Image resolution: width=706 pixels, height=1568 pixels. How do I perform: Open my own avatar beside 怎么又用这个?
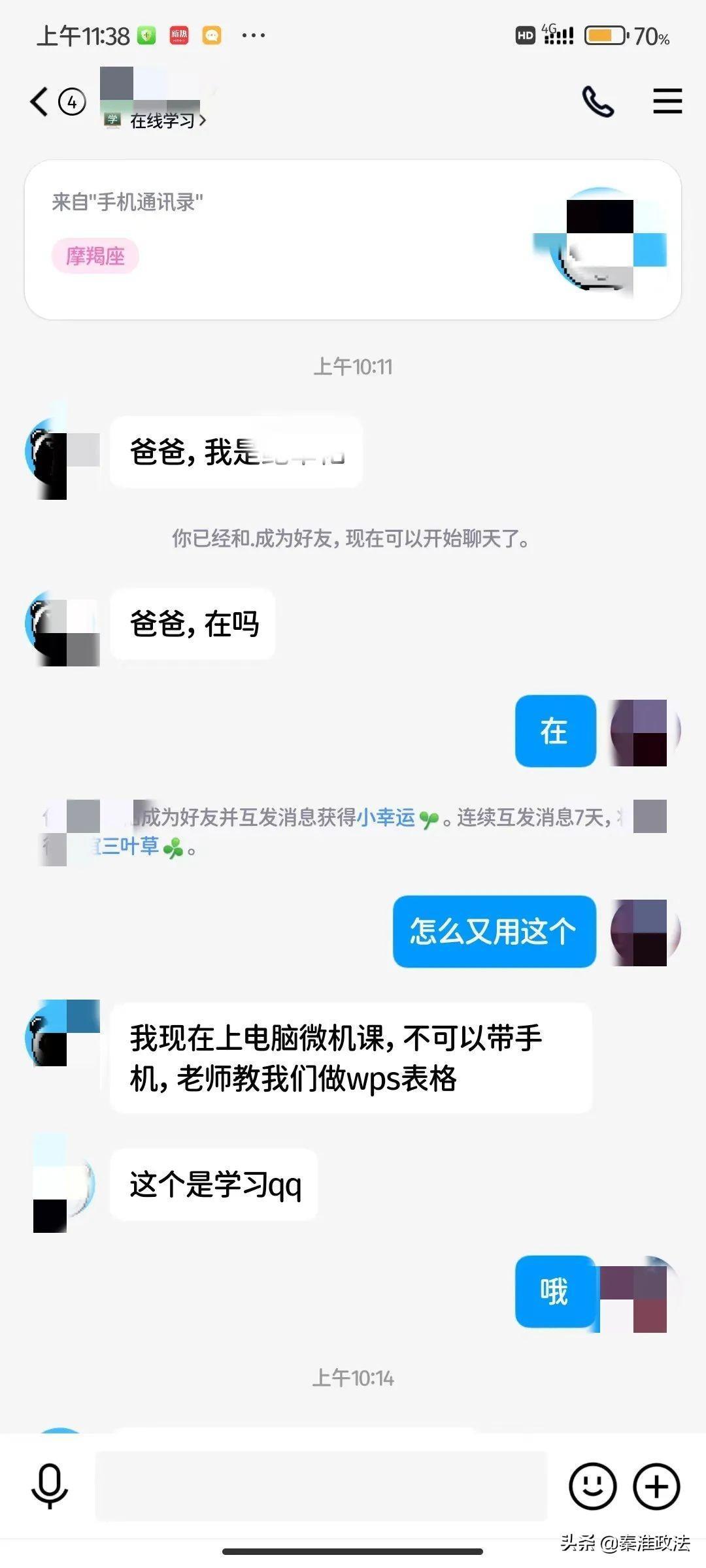point(644,932)
